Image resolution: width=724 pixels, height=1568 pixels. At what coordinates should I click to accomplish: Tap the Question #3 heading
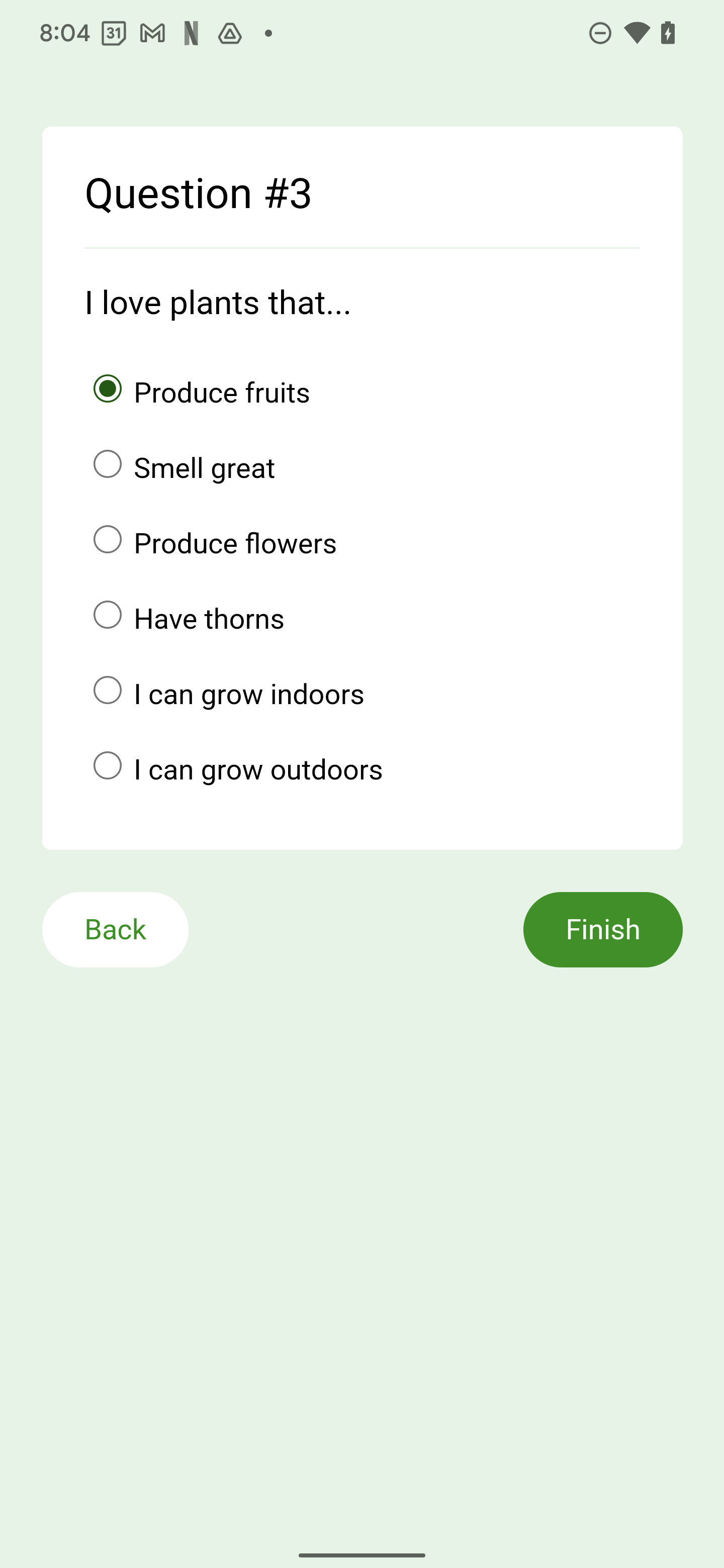click(x=198, y=193)
